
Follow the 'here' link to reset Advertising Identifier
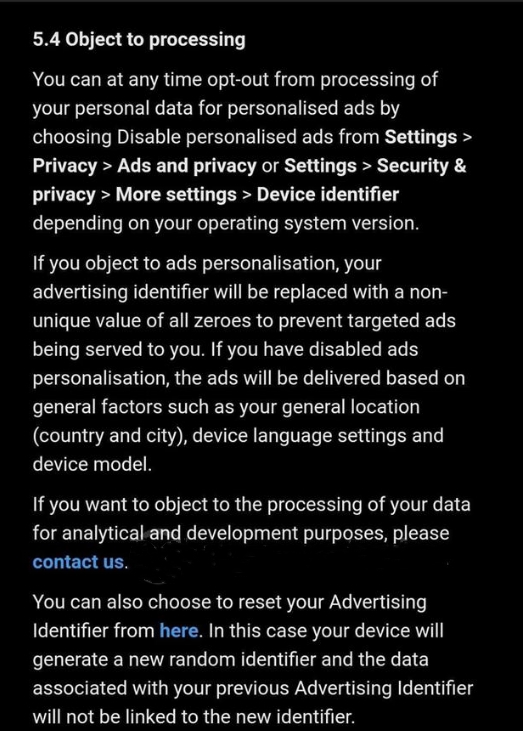[x=179, y=631]
